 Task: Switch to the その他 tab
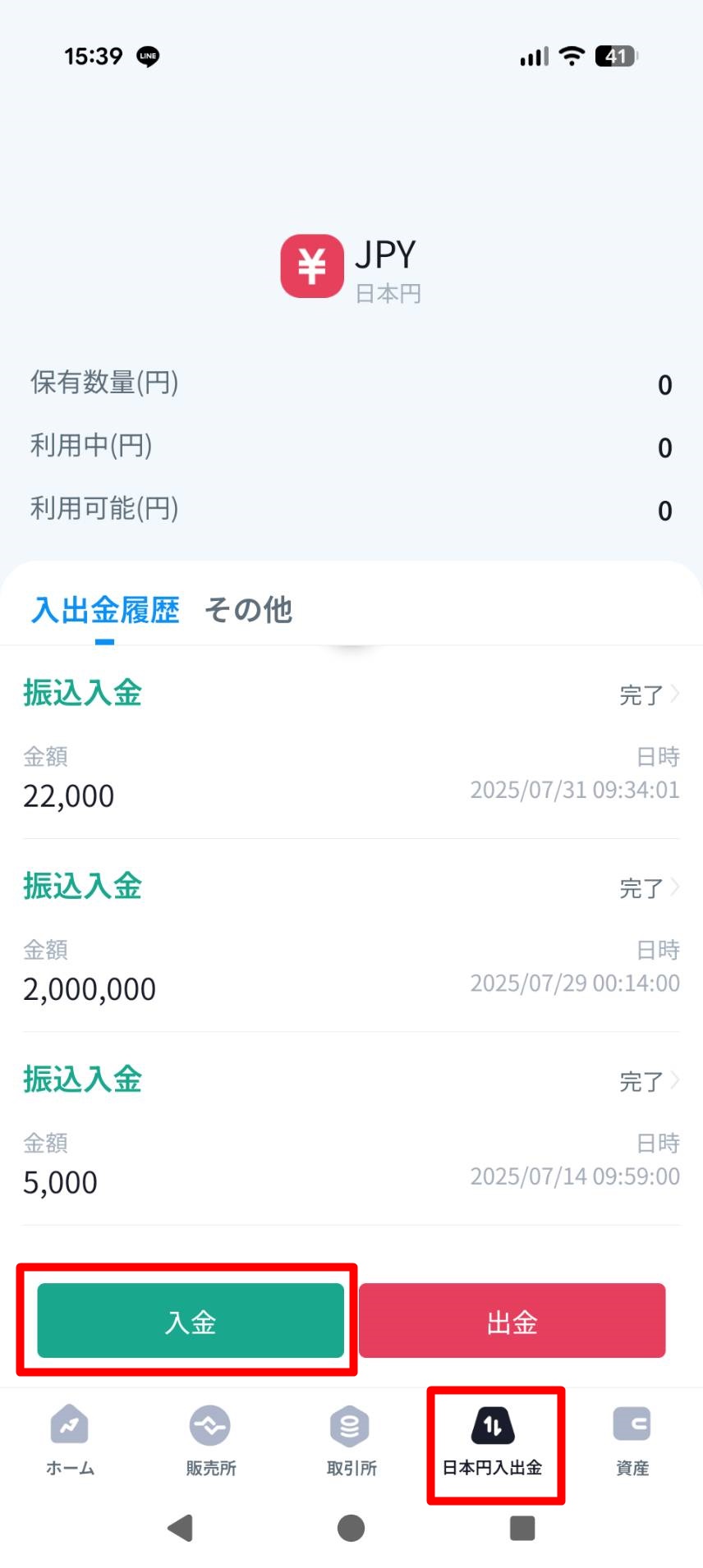coord(248,610)
